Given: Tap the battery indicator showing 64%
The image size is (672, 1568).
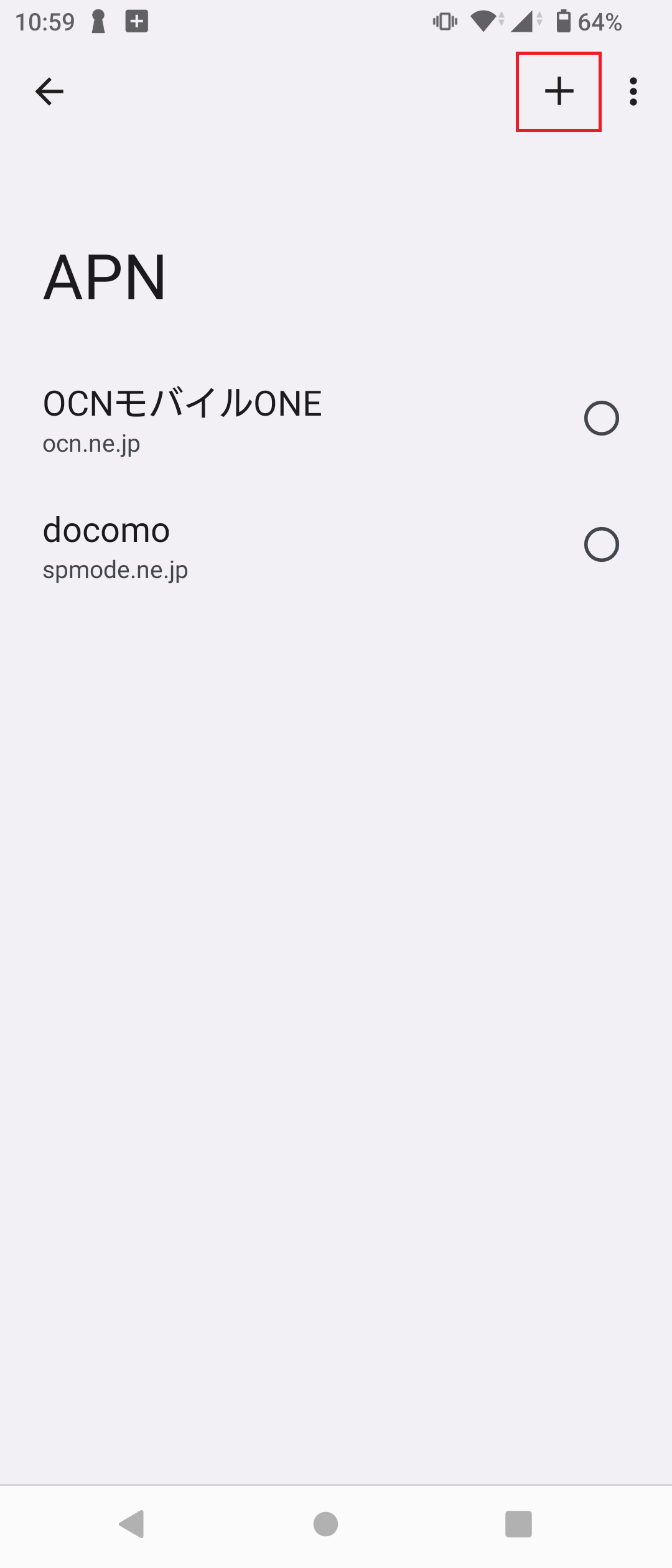Looking at the screenshot, I should point(579,22).
